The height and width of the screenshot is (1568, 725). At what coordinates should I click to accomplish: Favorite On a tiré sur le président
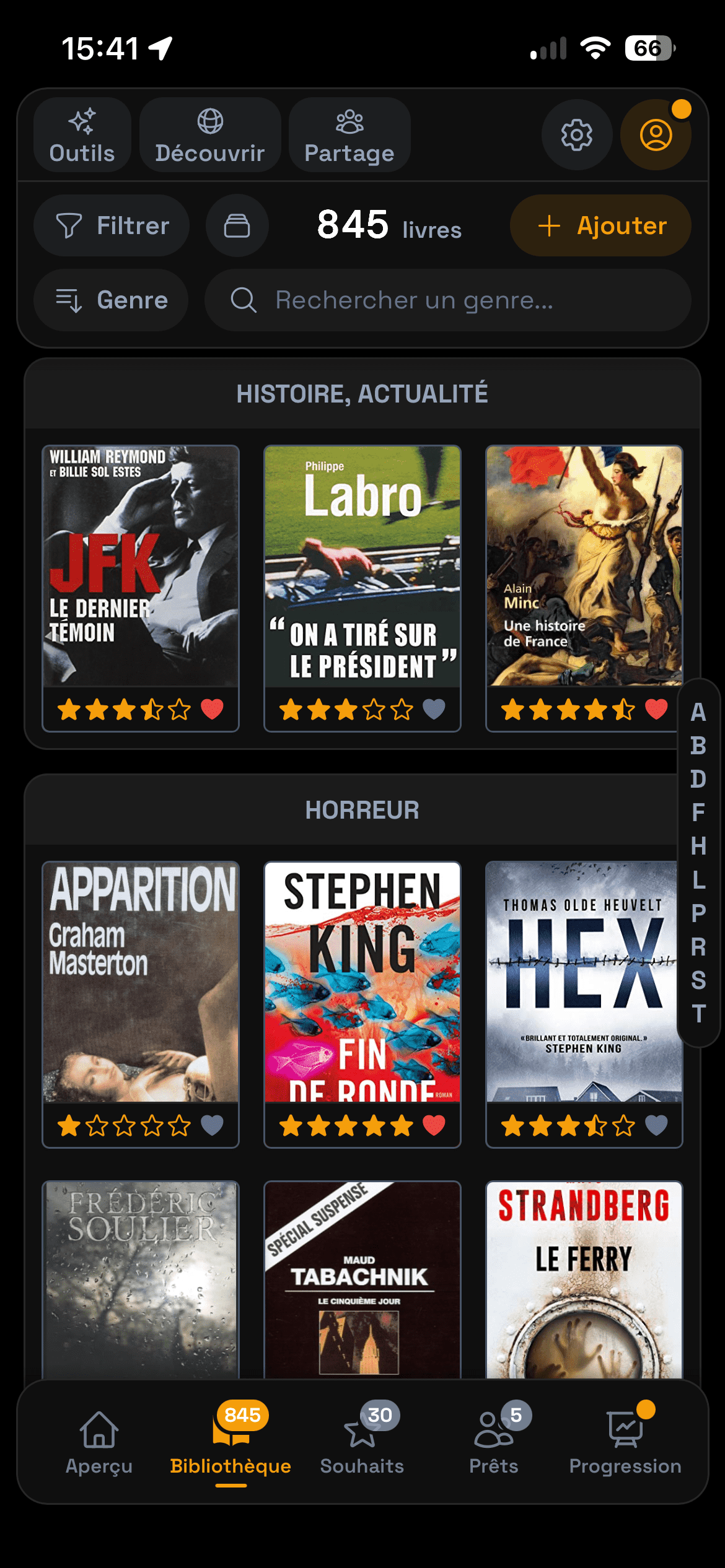coord(434,709)
